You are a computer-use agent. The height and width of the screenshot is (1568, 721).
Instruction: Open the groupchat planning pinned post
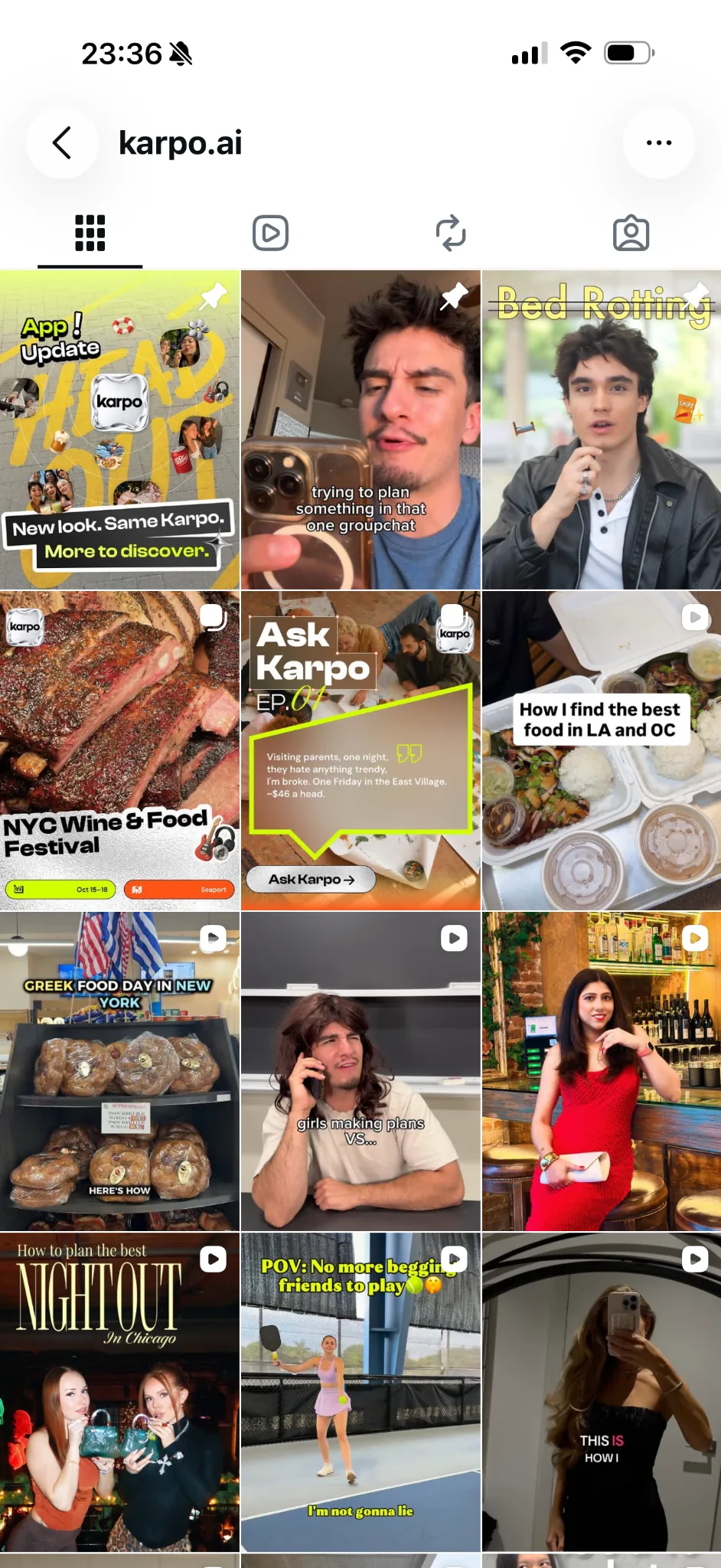[360, 430]
